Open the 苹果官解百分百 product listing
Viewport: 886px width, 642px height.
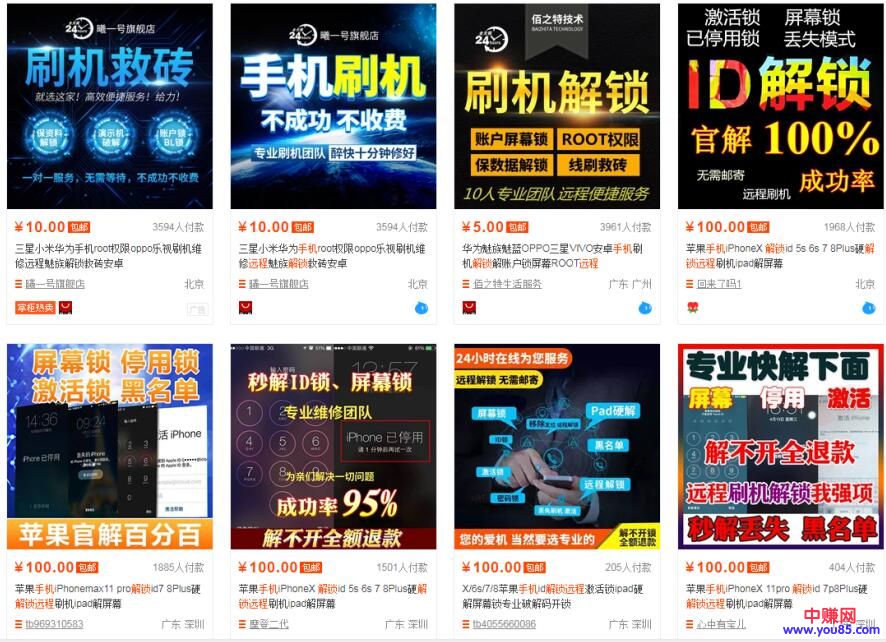[x=110, y=445]
